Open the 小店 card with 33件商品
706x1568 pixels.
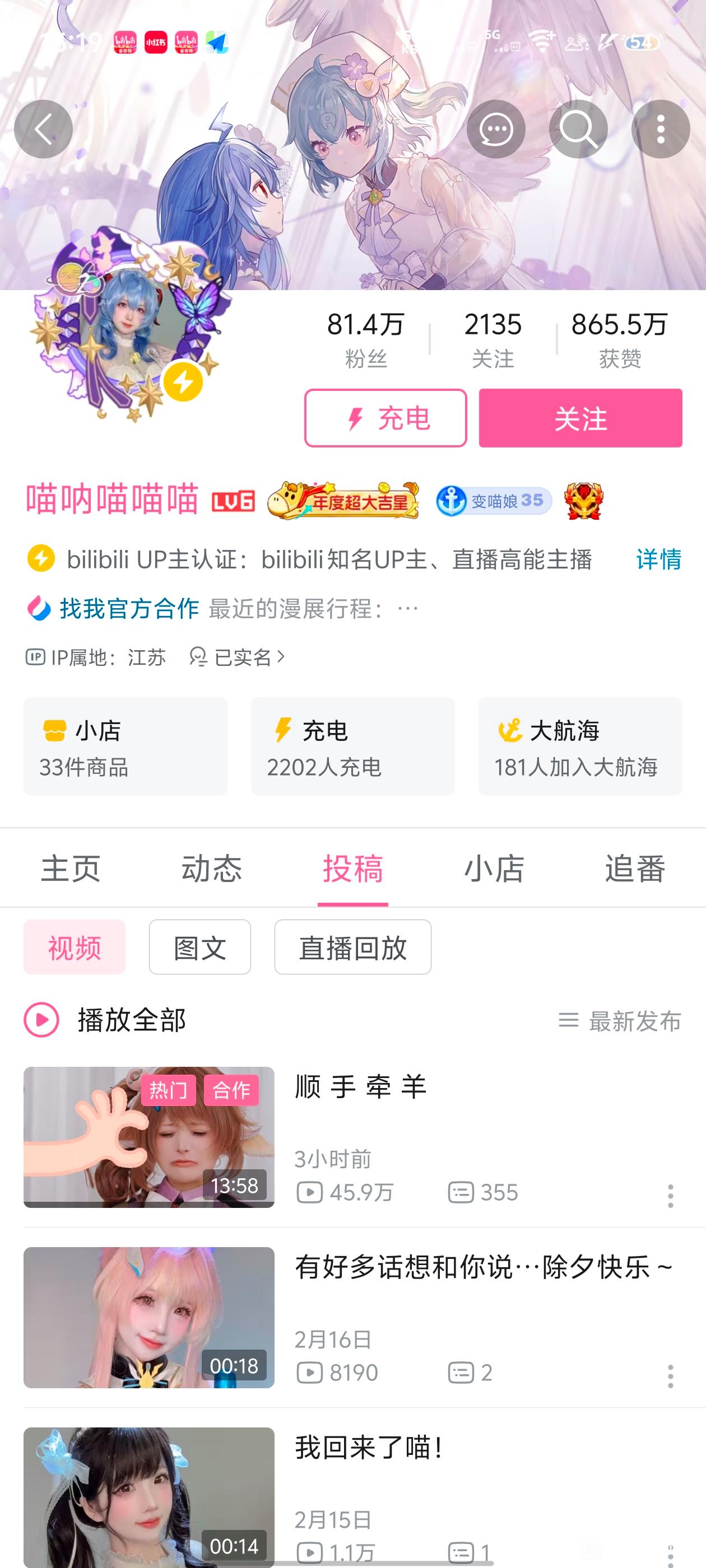click(x=126, y=746)
